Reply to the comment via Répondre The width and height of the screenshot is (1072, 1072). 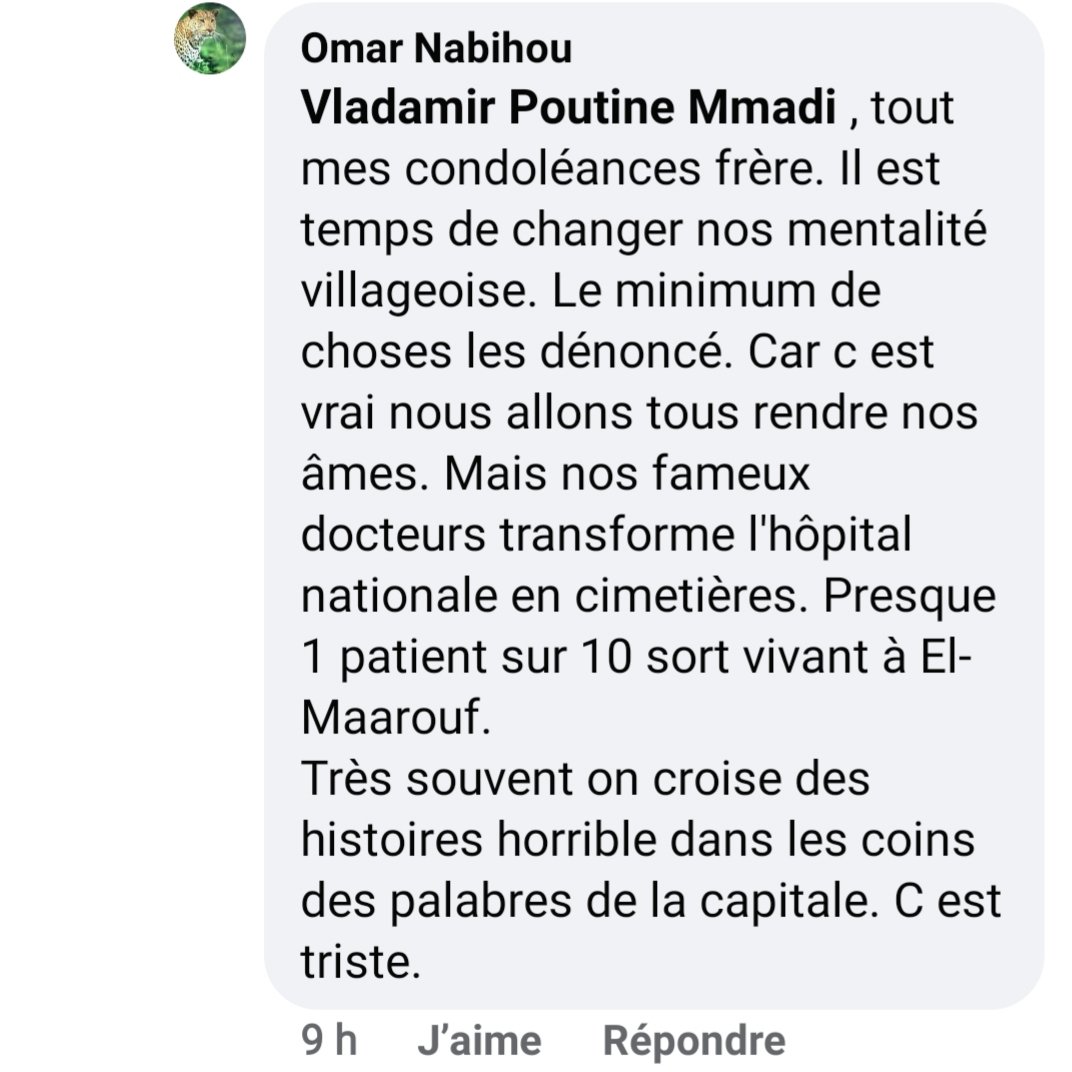[x=693, y=1041]
